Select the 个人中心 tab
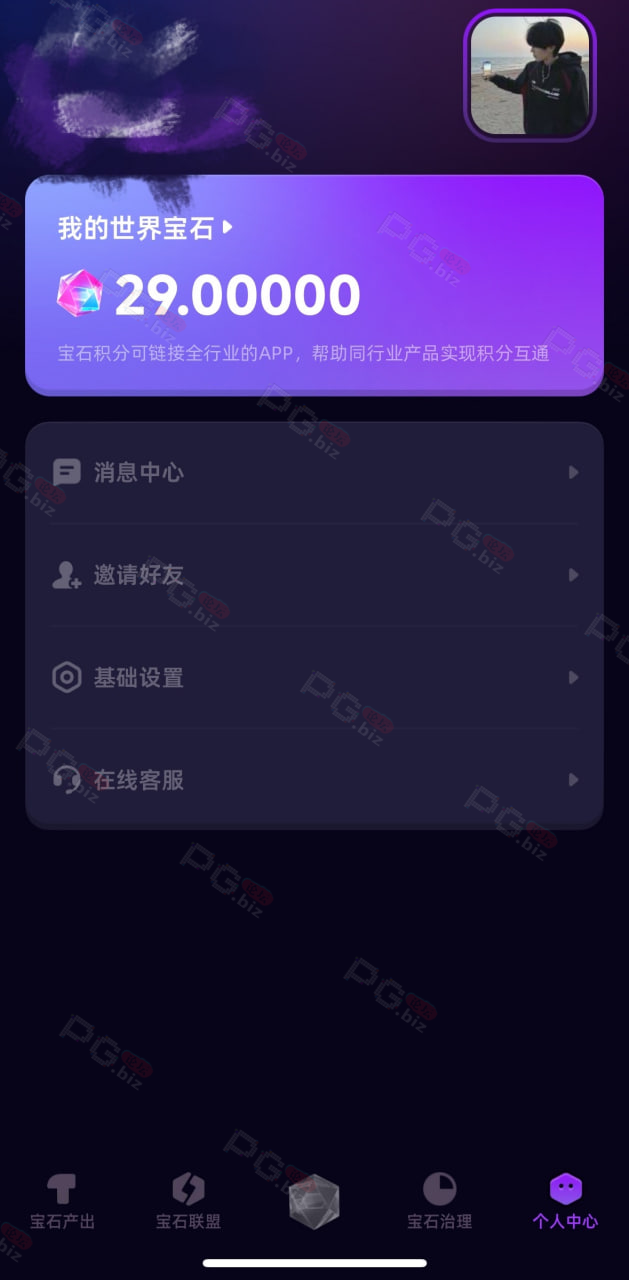Viewport: 629px width, 1280px height. (x=565, y=1201)
